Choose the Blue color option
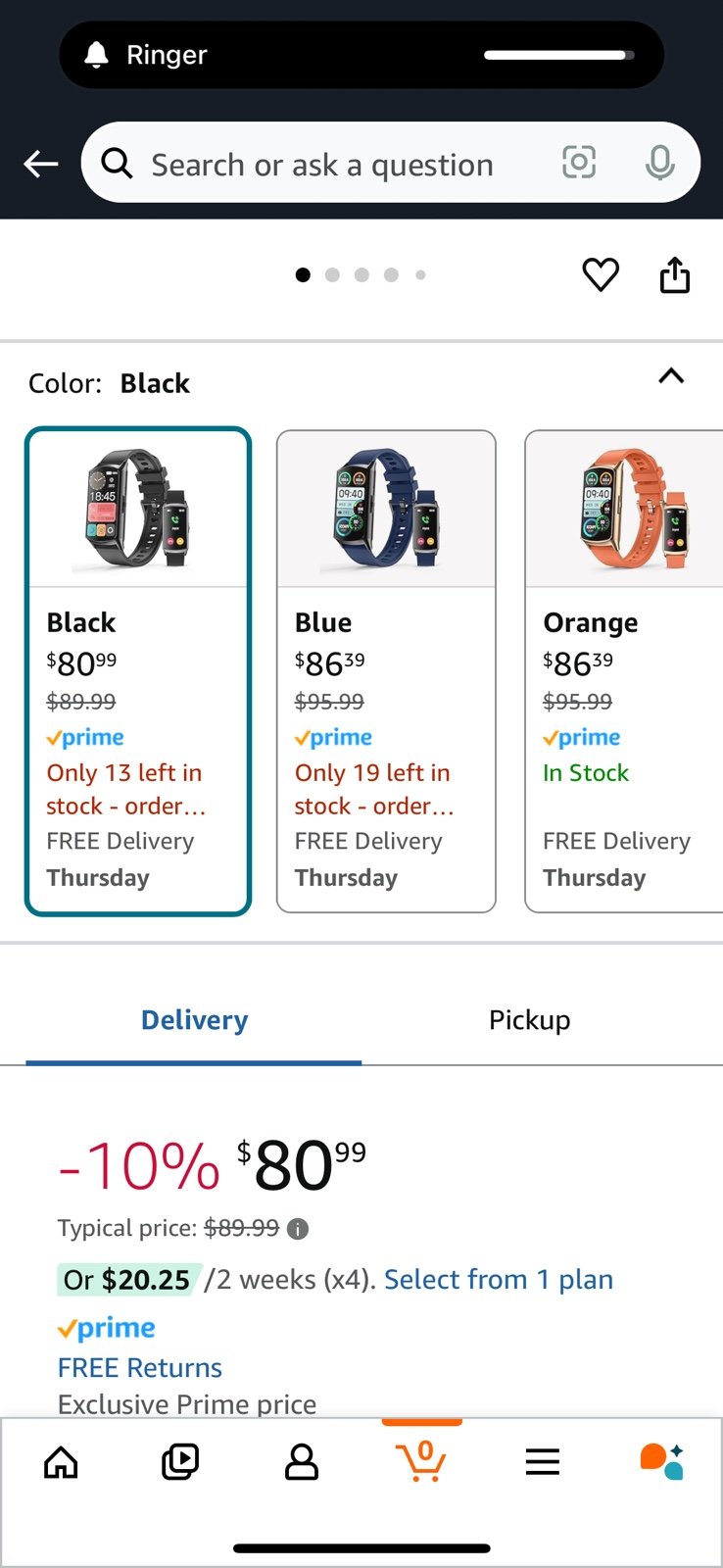 (x=386, y=671)
